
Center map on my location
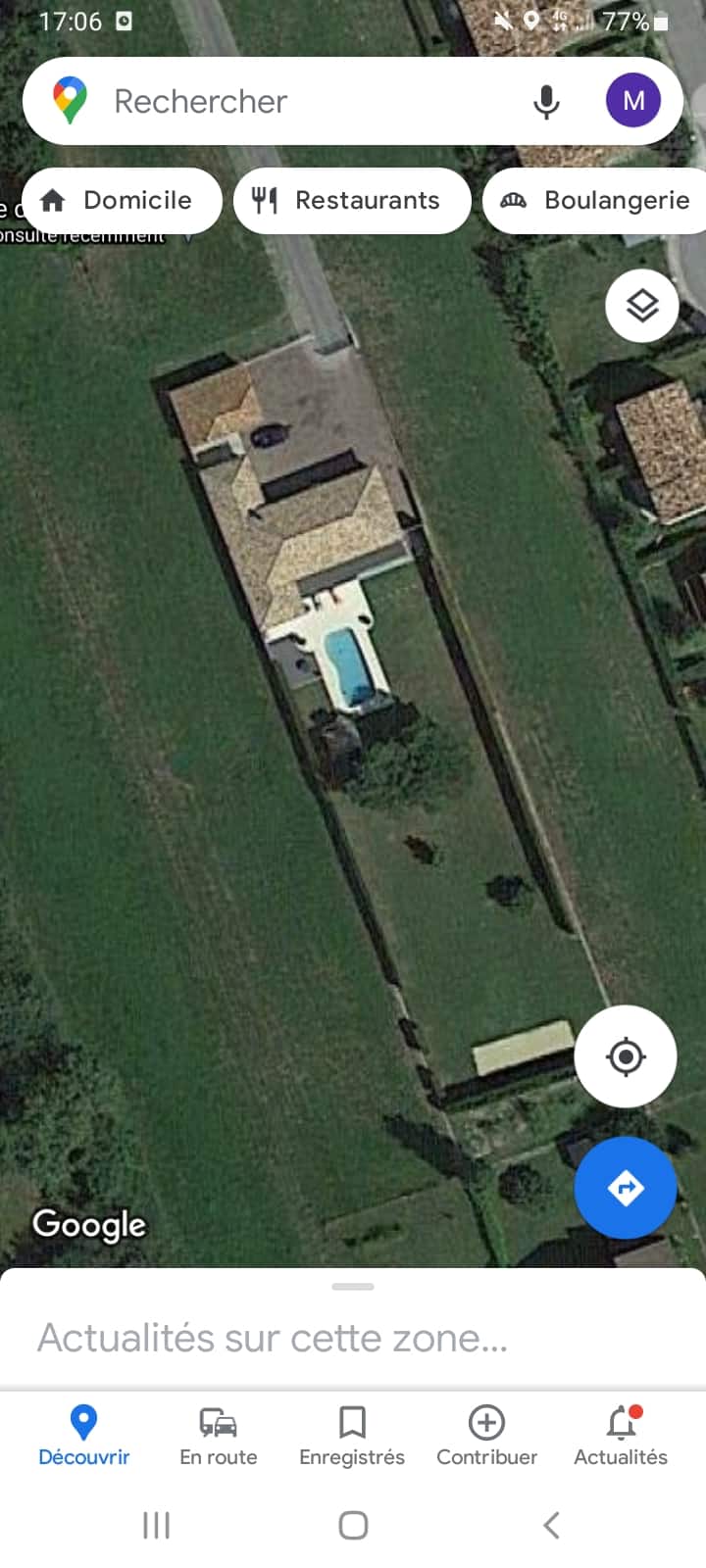pos(626,1056)
